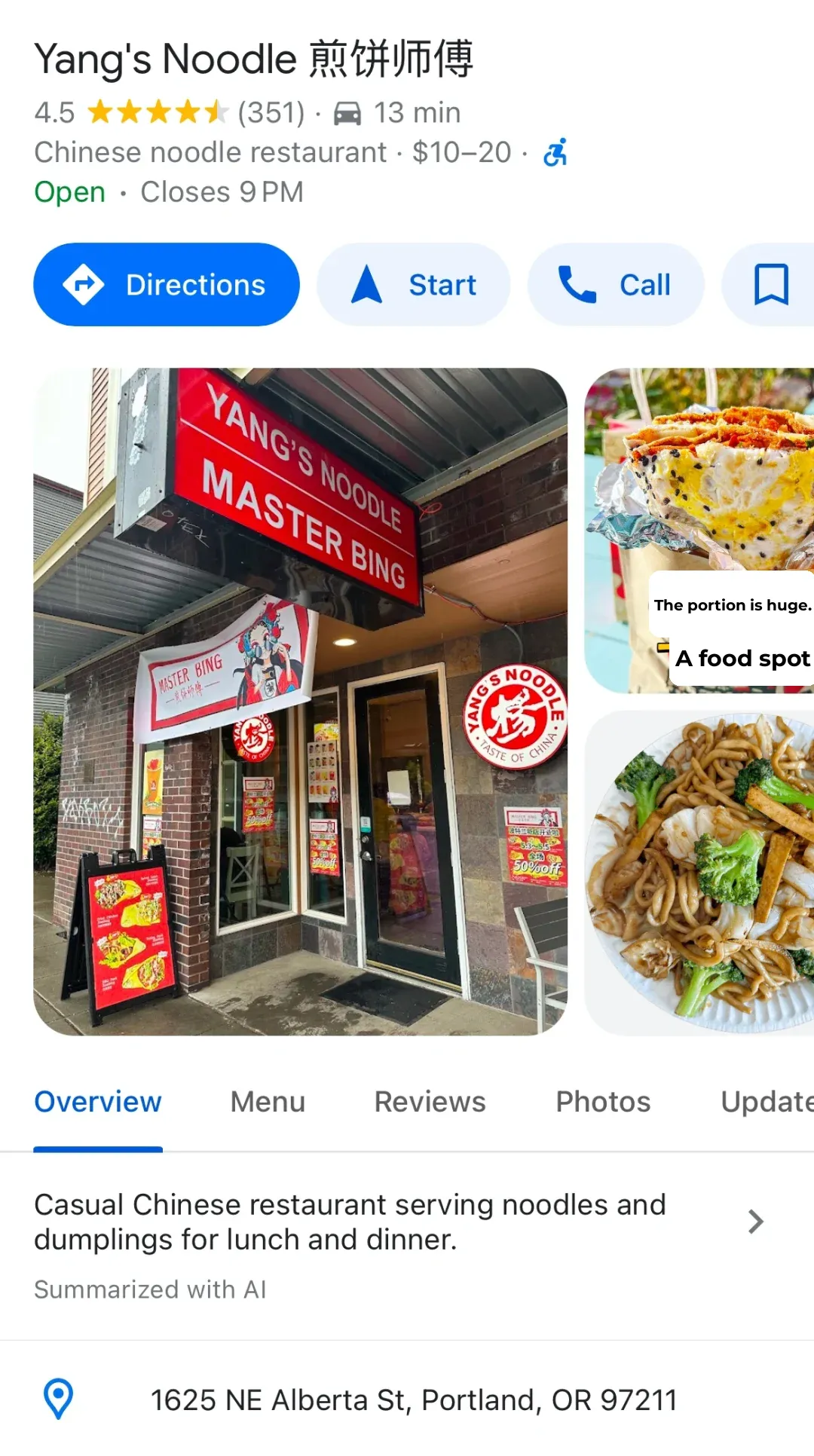Switch to the Reviews tab
Image resolution: width=814 pixels, height=1456 pixels.
(430, 1102)
